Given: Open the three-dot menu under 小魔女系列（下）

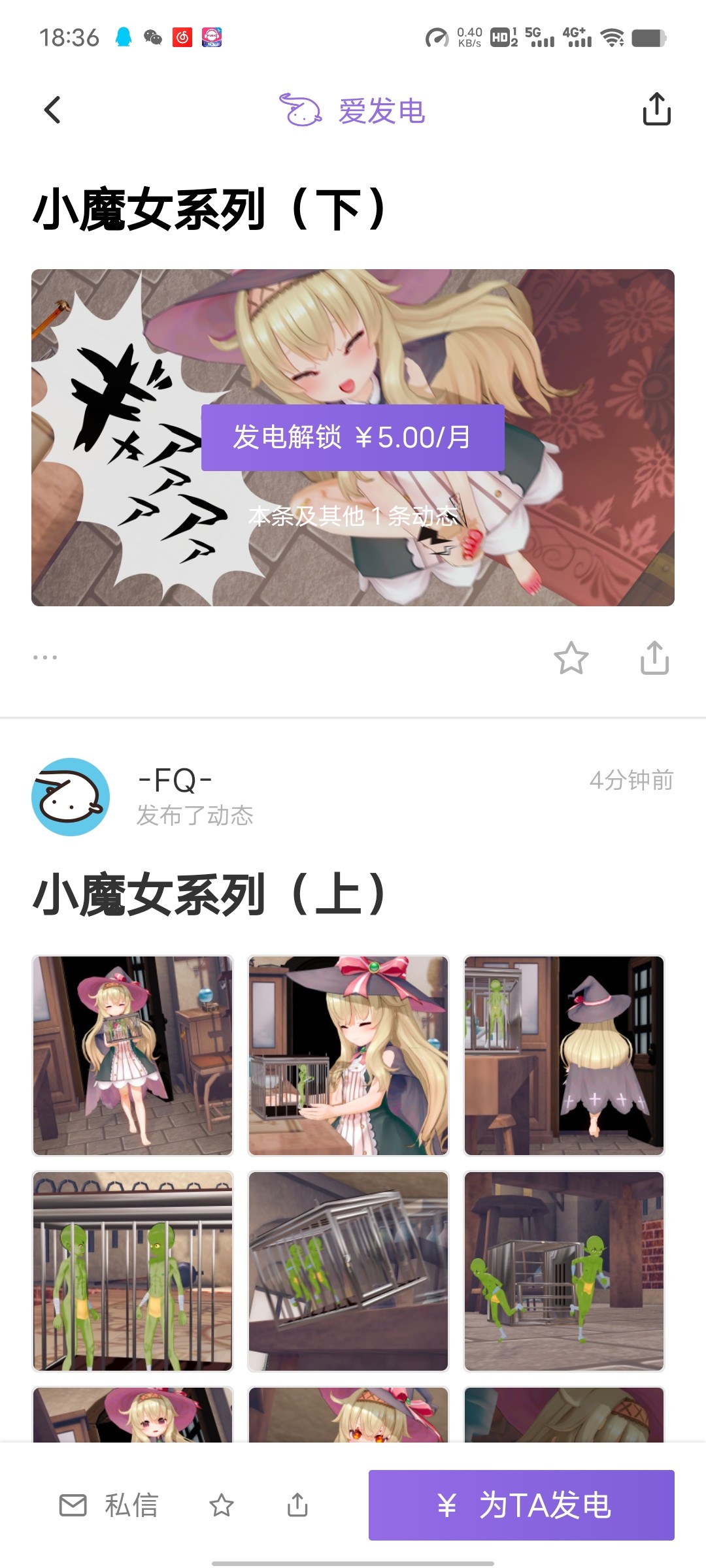Looking at the screenshot, I should tap(45, 657).
